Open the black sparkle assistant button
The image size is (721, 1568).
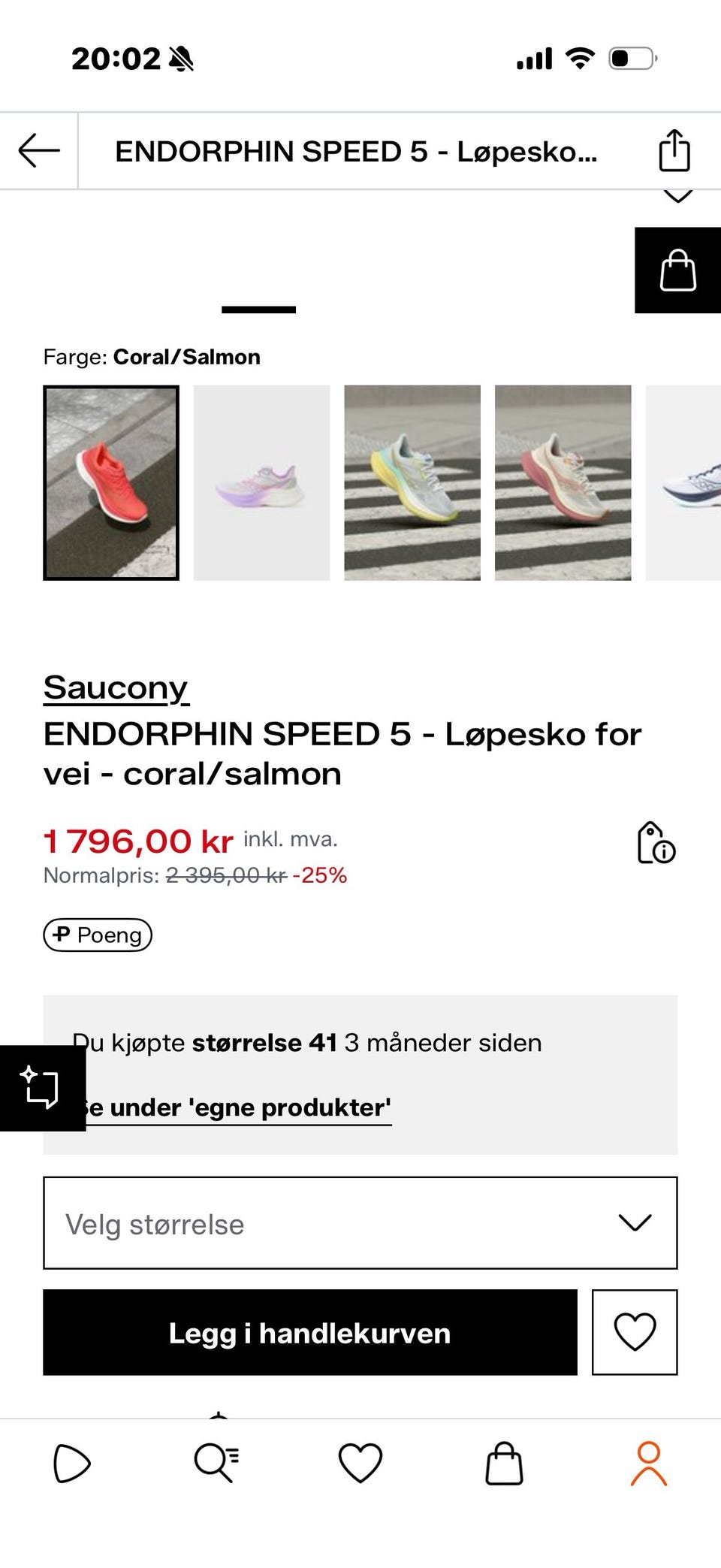41,1088
